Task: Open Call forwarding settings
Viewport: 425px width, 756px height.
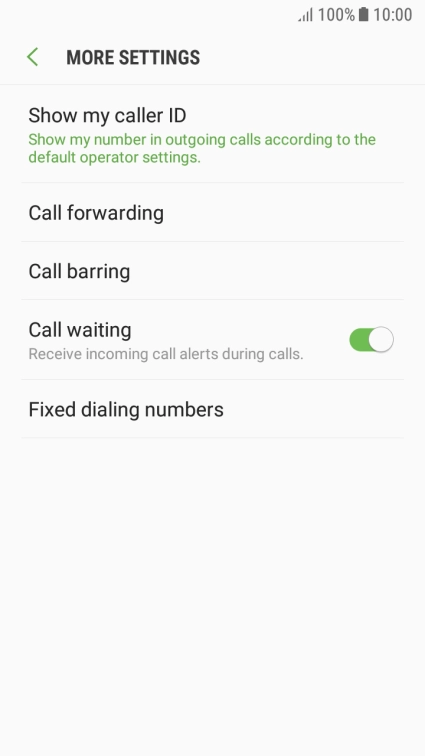Action: pyautogui.click(x=212, y=213)
